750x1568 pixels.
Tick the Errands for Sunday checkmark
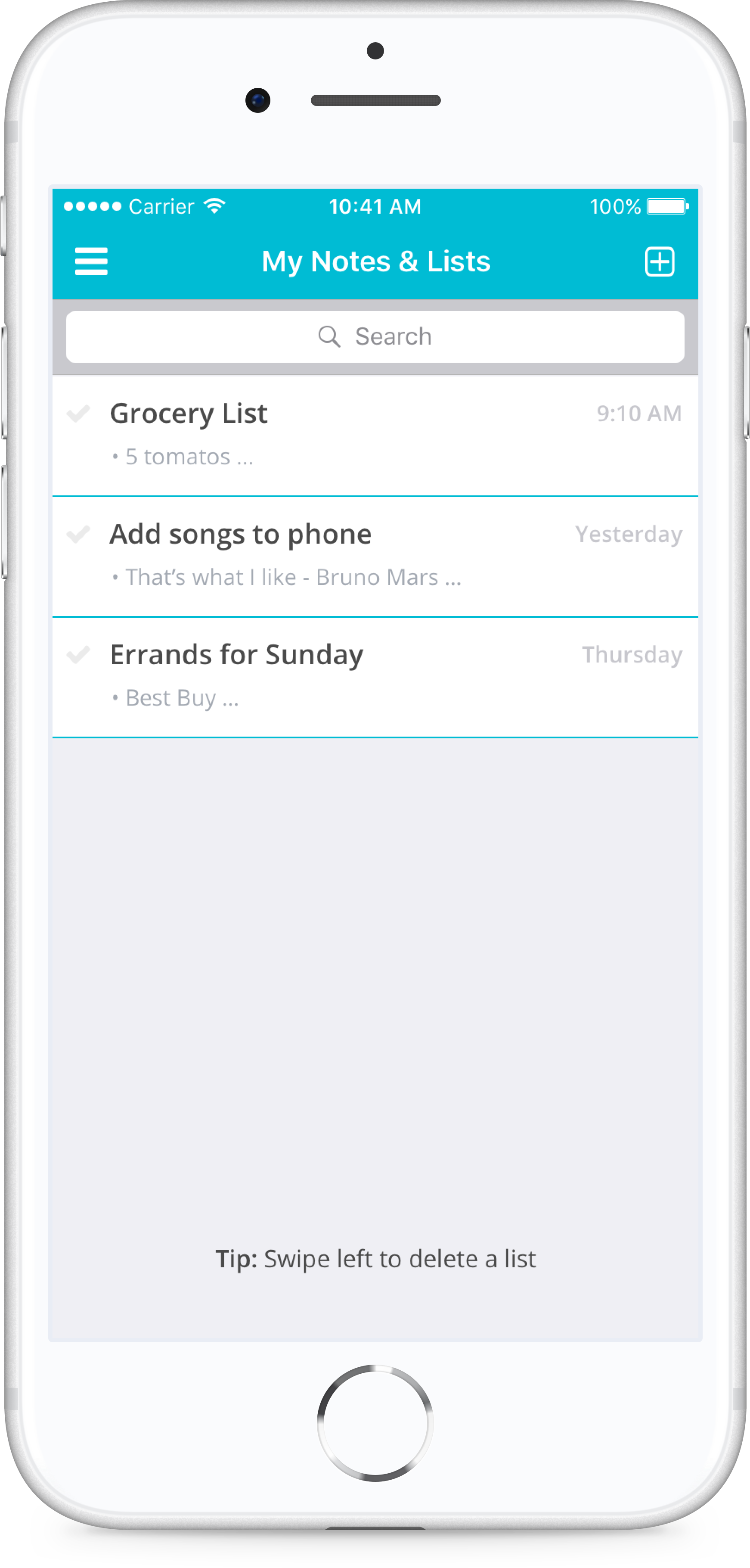pos(78,654)
